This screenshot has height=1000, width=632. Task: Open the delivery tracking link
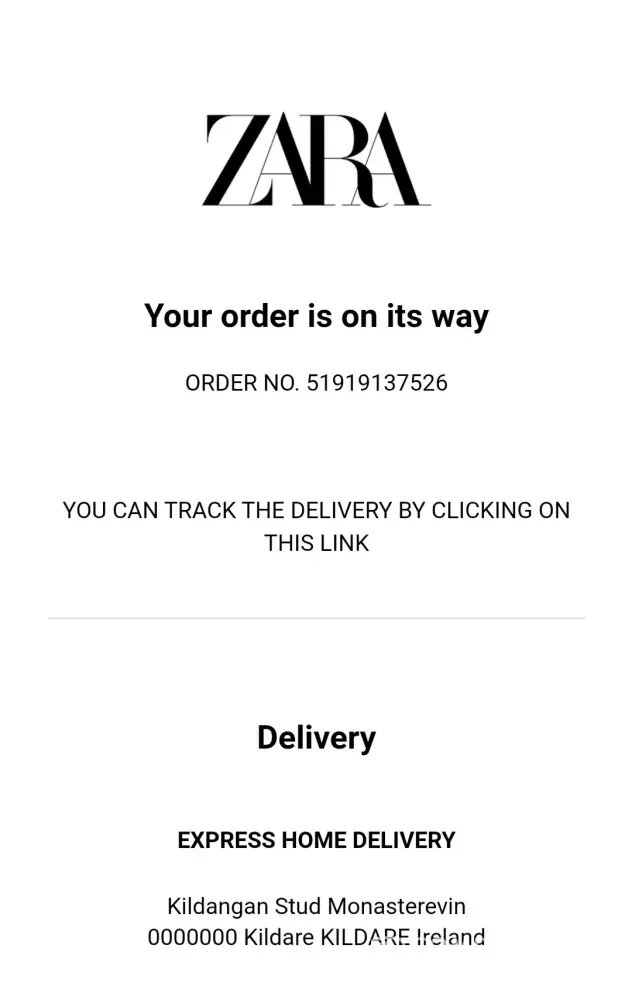pyautogui.click(x=316, y=543)
